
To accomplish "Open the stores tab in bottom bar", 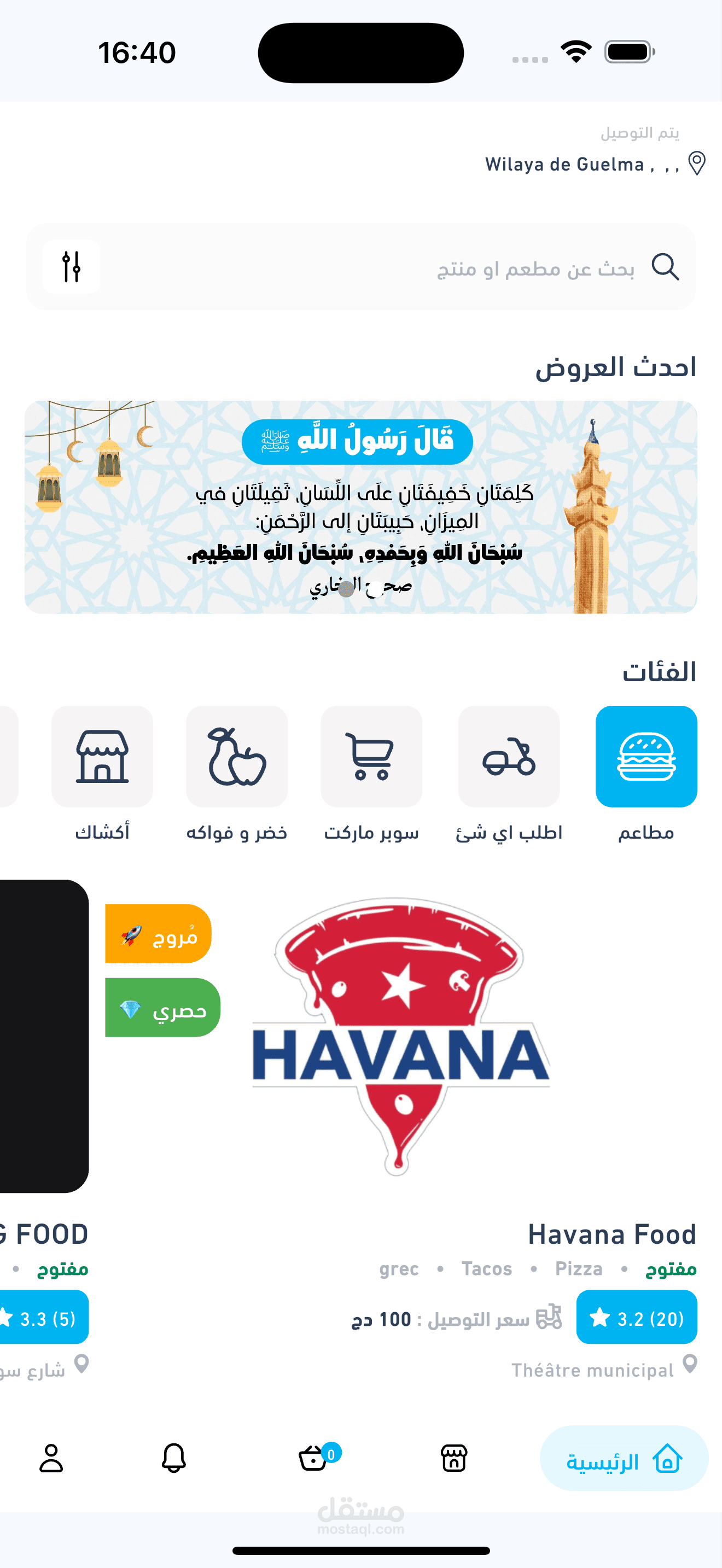I will click(453, 1459).
